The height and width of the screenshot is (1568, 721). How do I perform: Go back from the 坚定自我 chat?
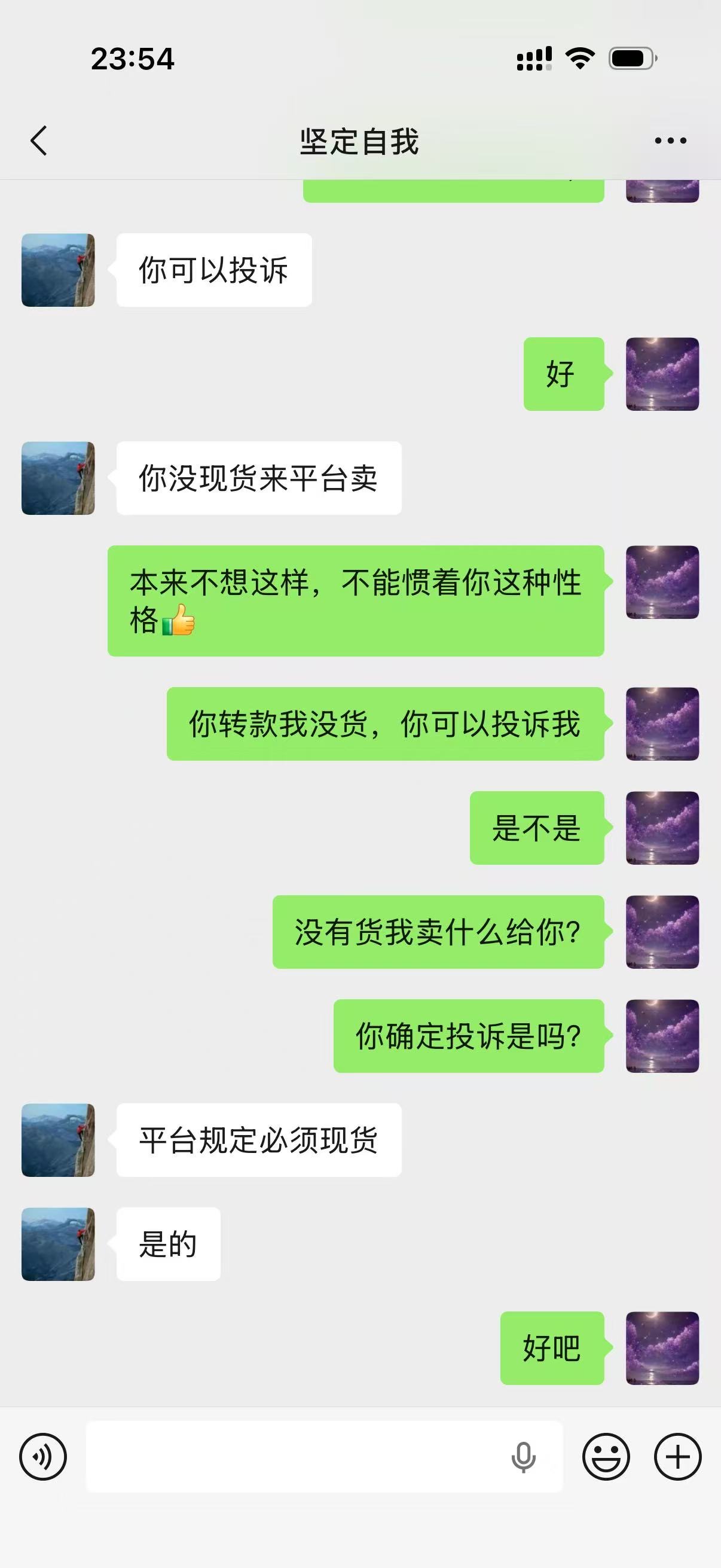(x=39, y=141)
